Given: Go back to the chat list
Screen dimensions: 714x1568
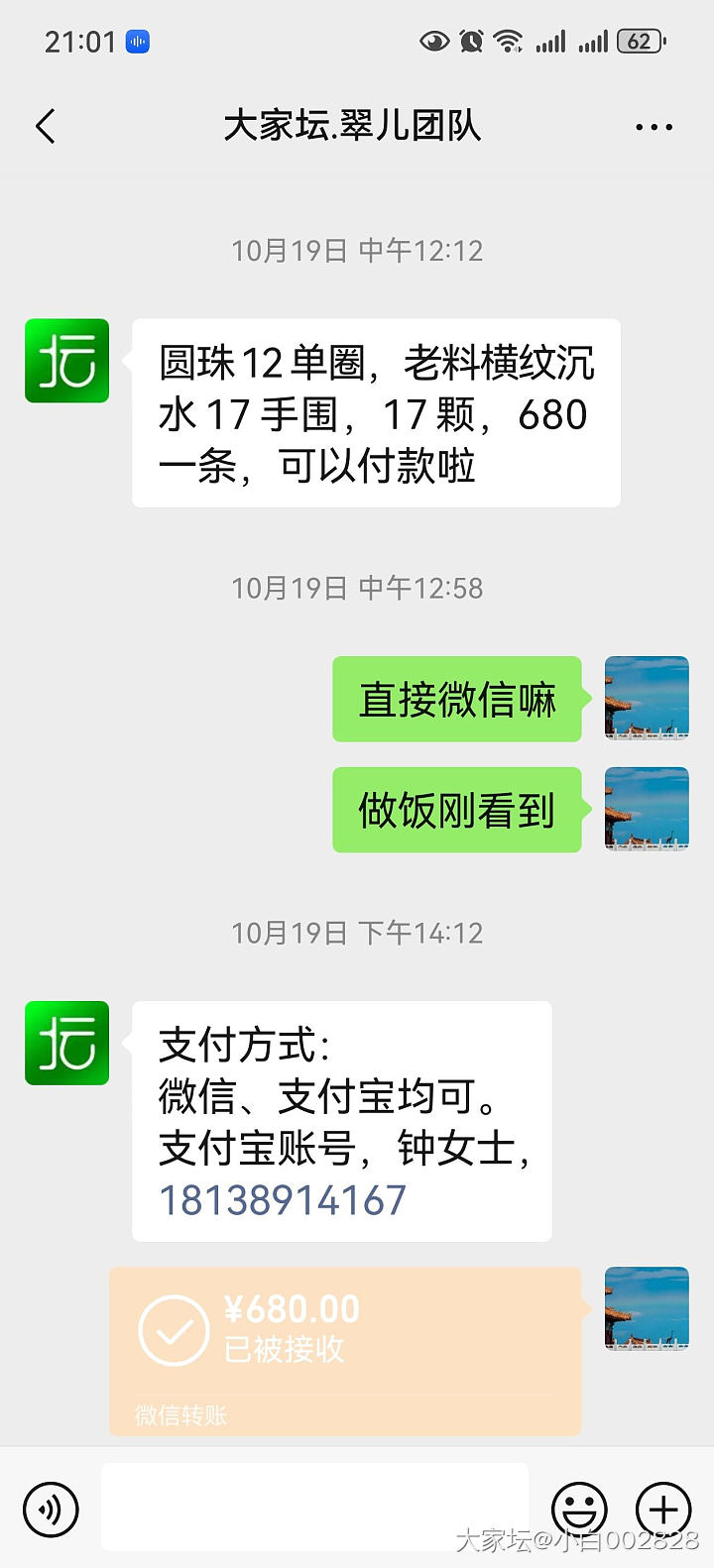Looking at the screenshot, I should tap(46, 127).
